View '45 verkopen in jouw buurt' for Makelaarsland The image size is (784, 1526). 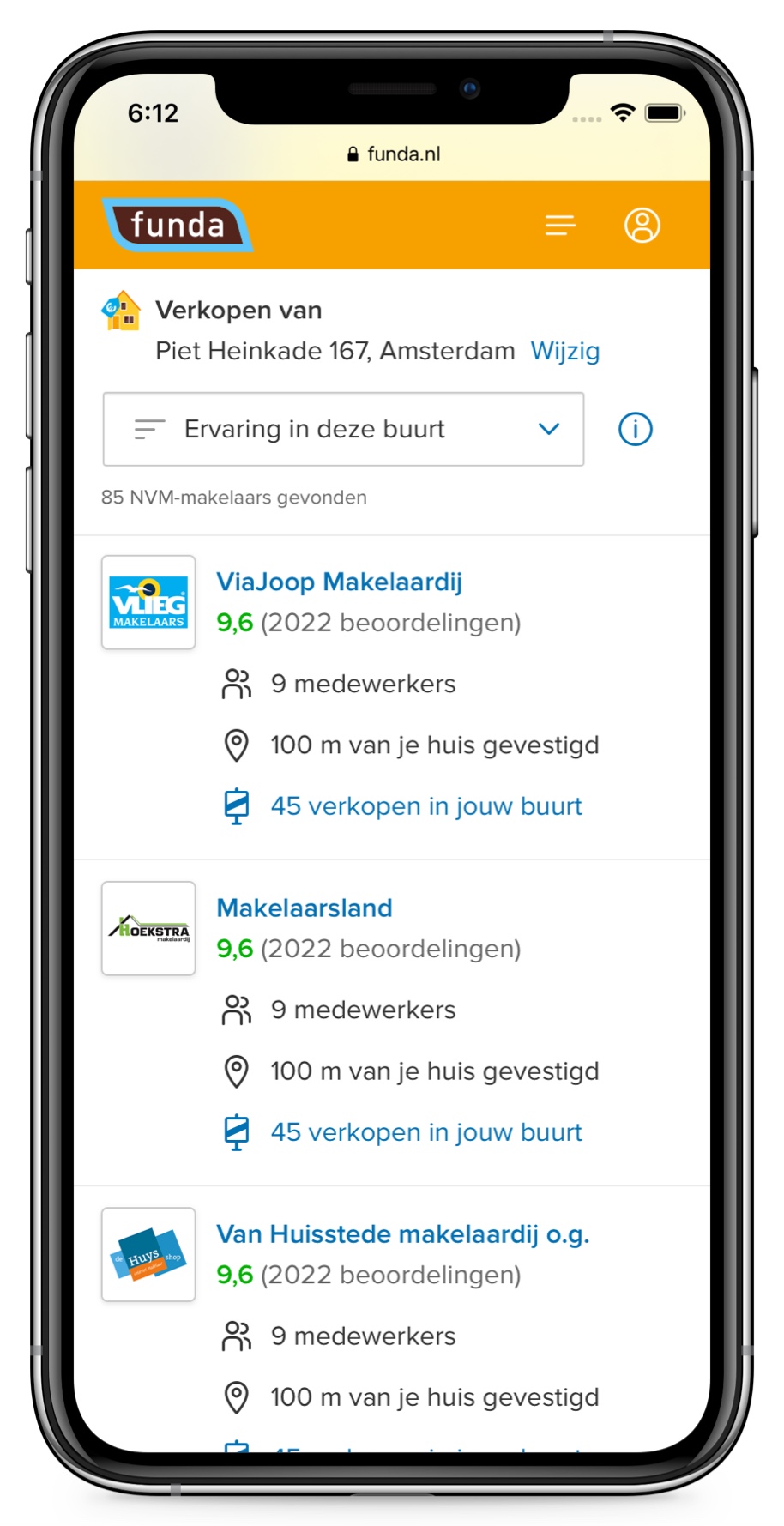point(425,1132)
